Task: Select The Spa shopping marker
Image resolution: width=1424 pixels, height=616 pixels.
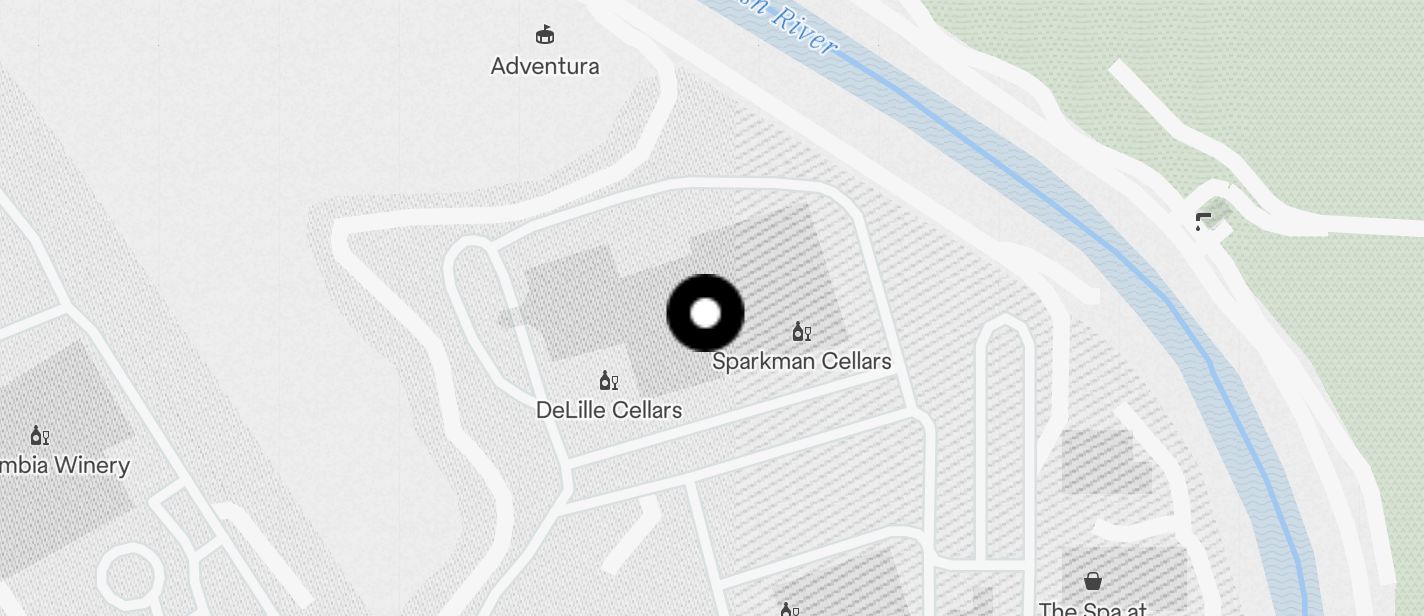Action: click(1093, 581)
